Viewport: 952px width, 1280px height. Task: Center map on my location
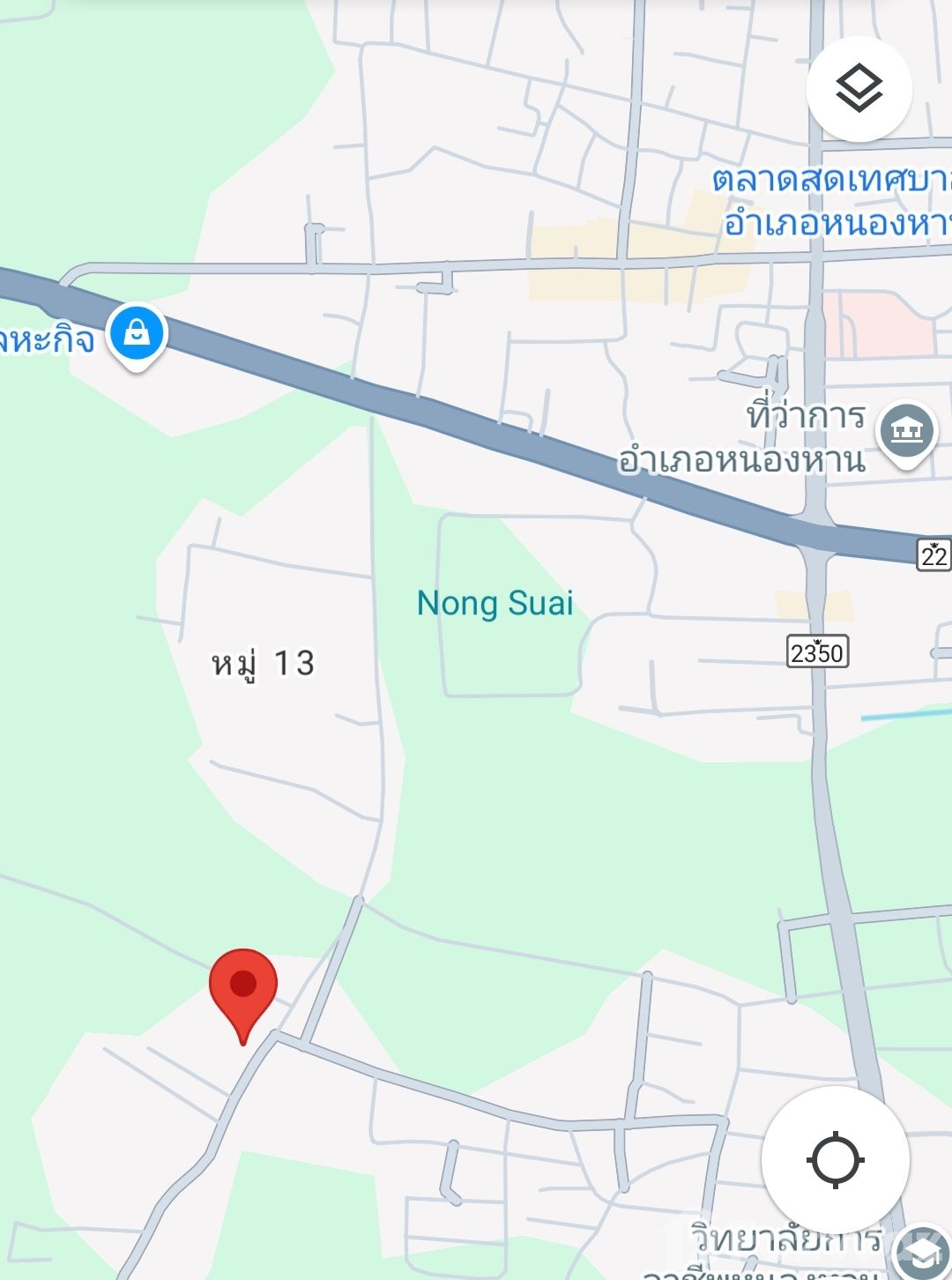(835, 1159)
